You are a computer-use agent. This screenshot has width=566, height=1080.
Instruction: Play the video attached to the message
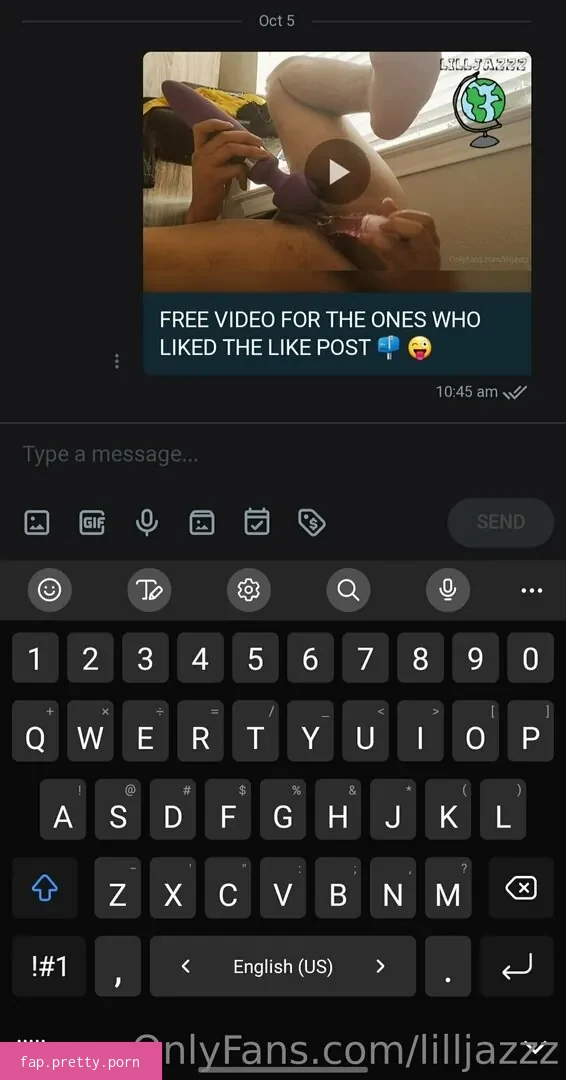coord(337,172)
